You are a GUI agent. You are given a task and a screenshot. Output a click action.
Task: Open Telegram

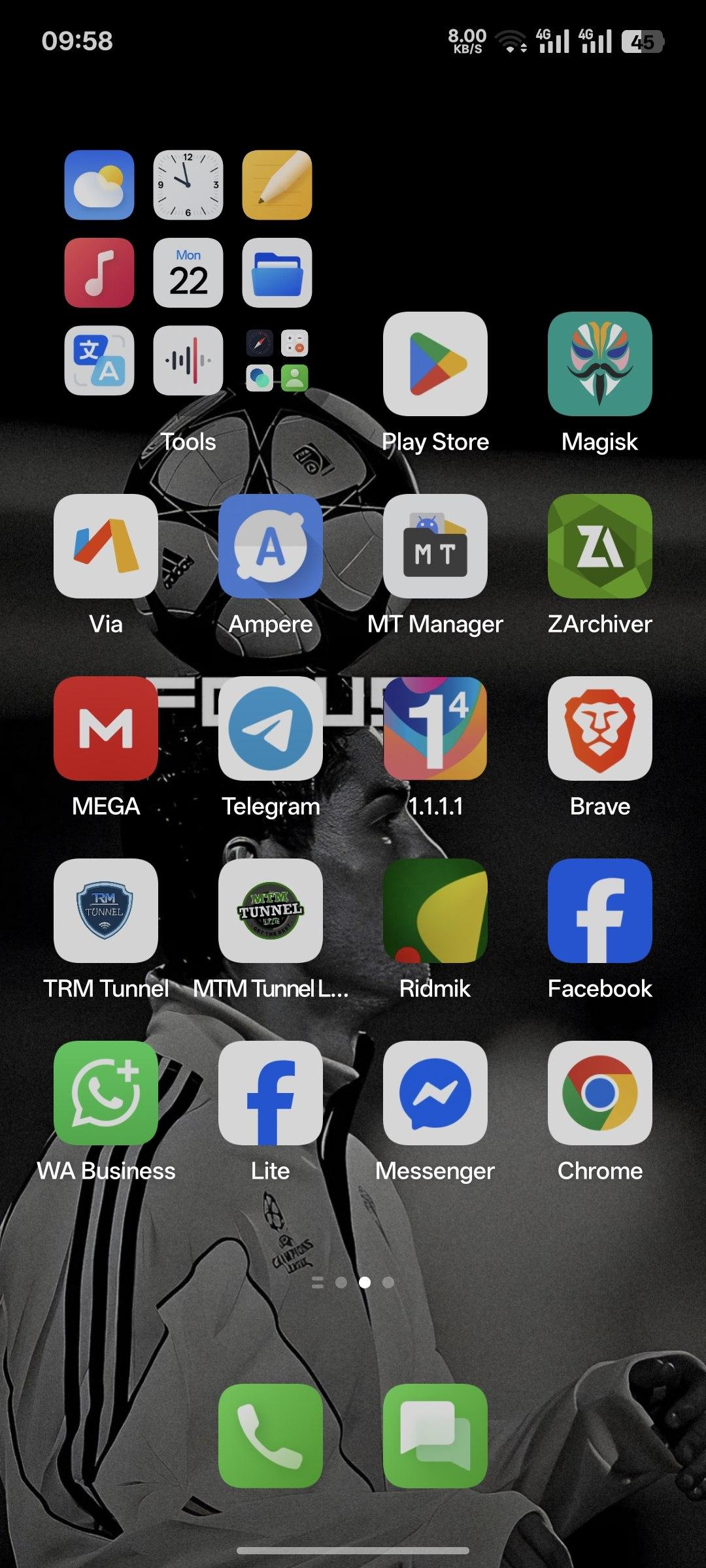[x=271, y=728]
